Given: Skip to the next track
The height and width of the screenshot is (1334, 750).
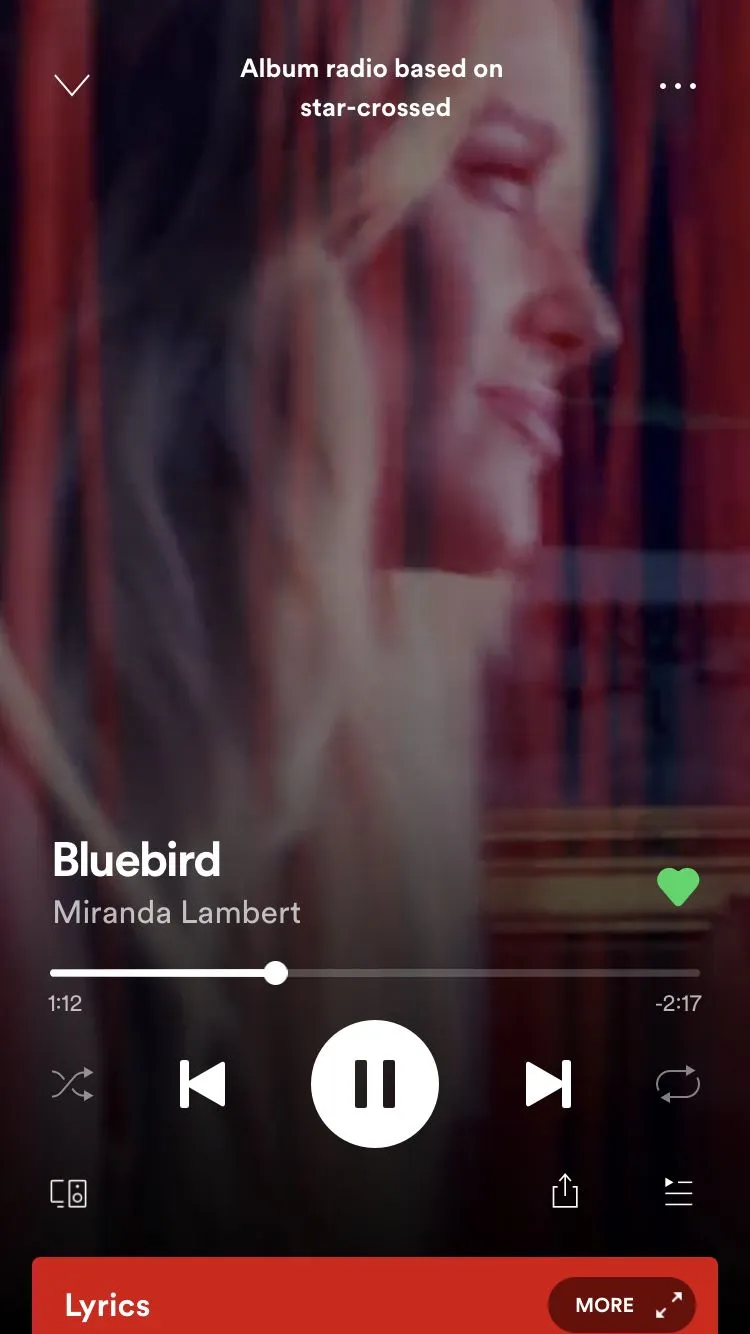Looking at the screenshot, I should (x=548, y=1084).
